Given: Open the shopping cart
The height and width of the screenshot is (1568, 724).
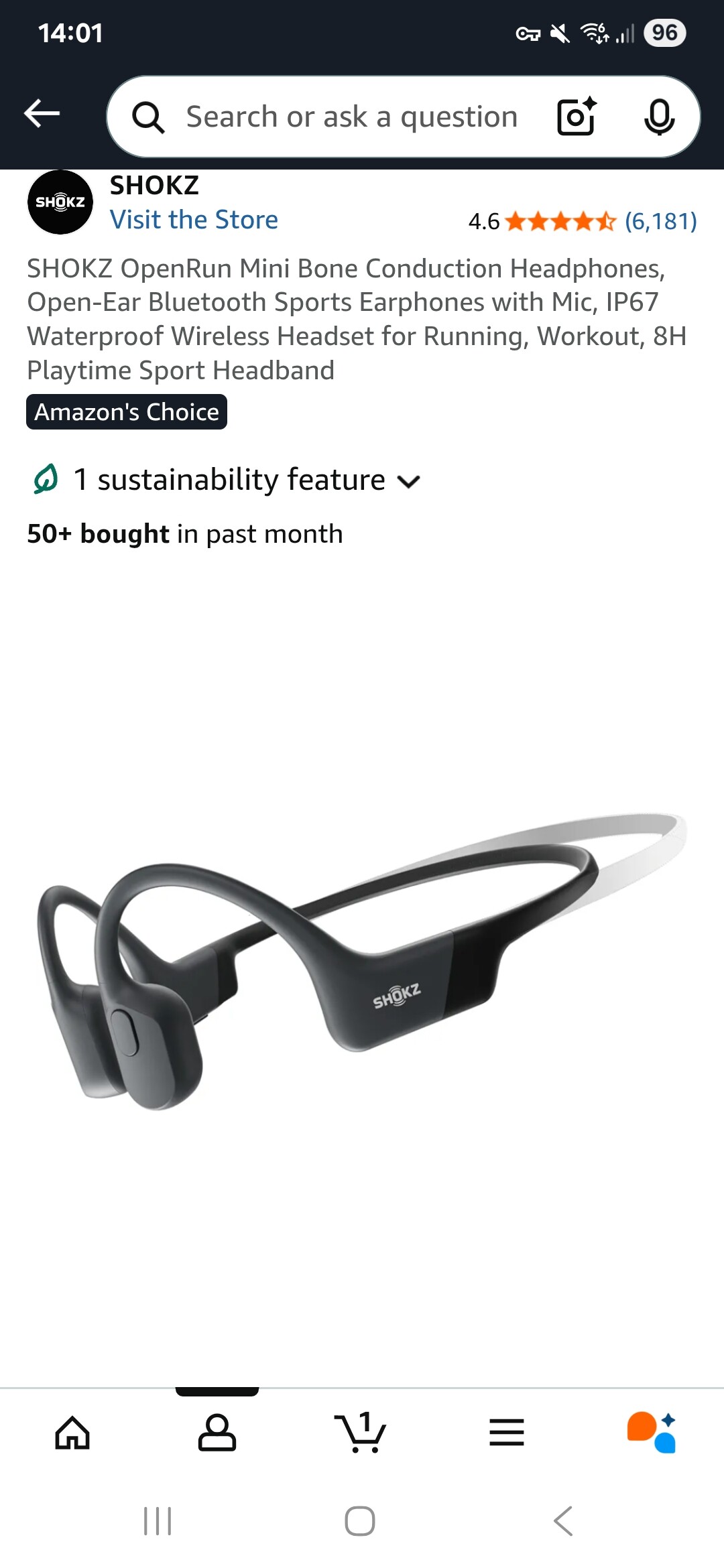Looking at the screenshot, I should [x=361, y=1433].
